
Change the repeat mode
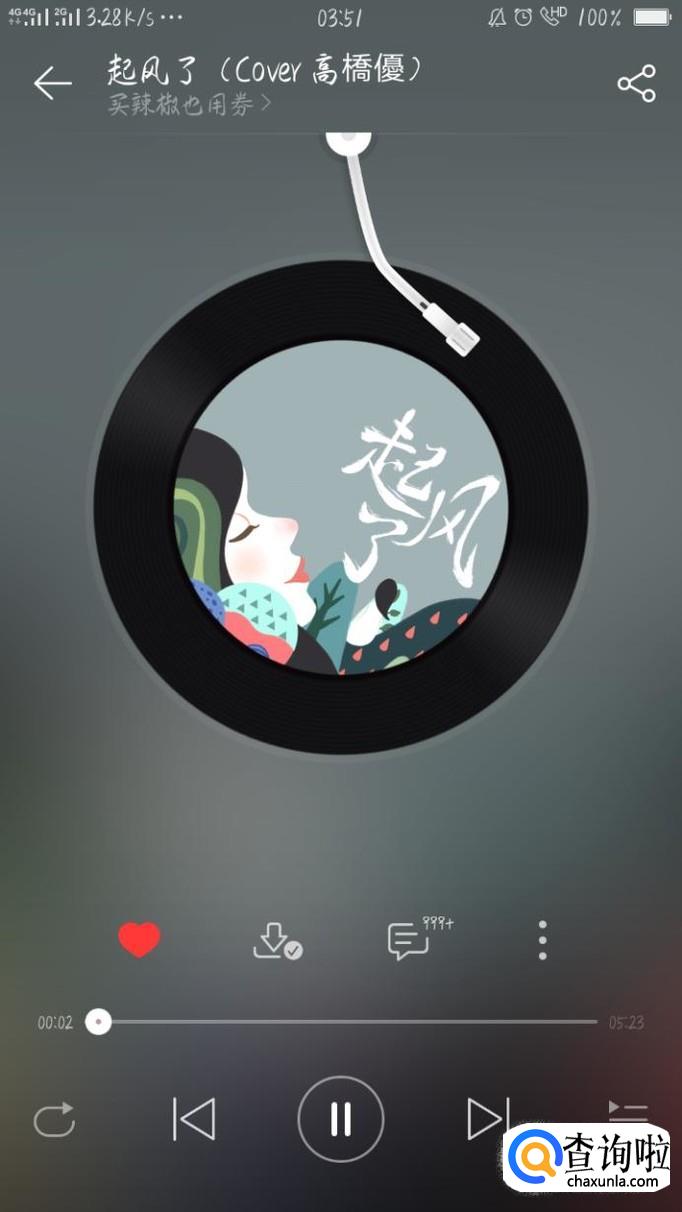click(55, 1119)
